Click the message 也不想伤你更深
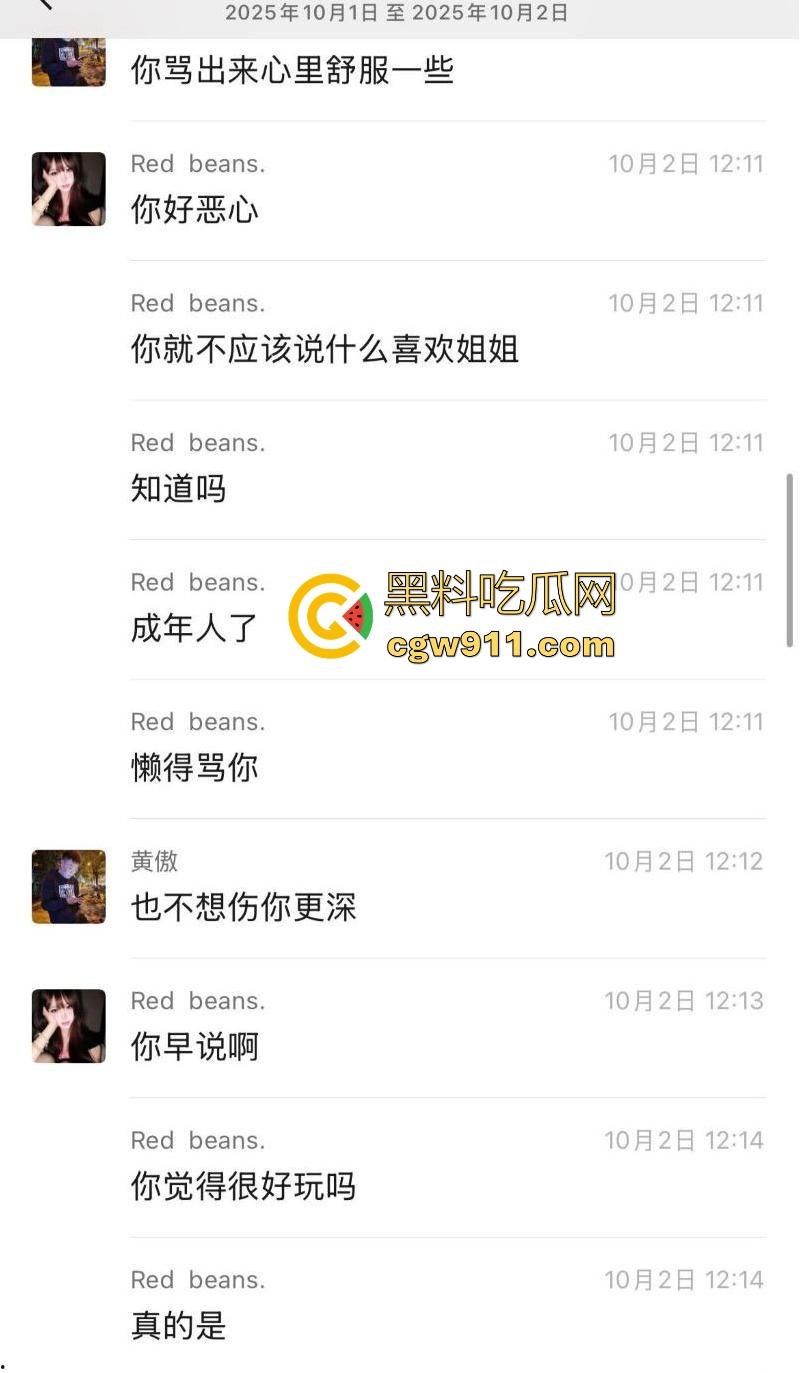This screenshot has width=800, height=1373. click(x=243, y=907)
